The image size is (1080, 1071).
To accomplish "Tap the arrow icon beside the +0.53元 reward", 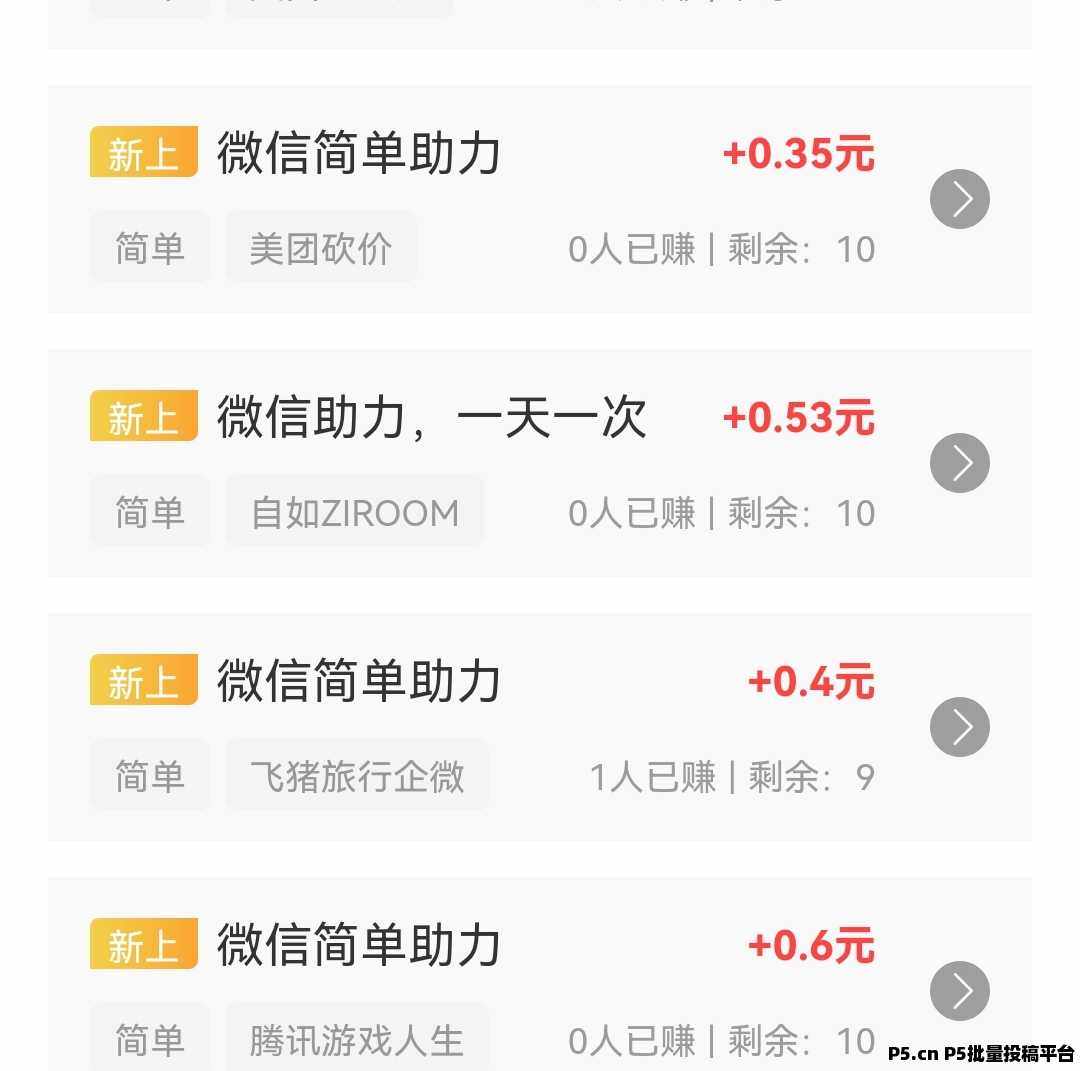I will (960, 463).
